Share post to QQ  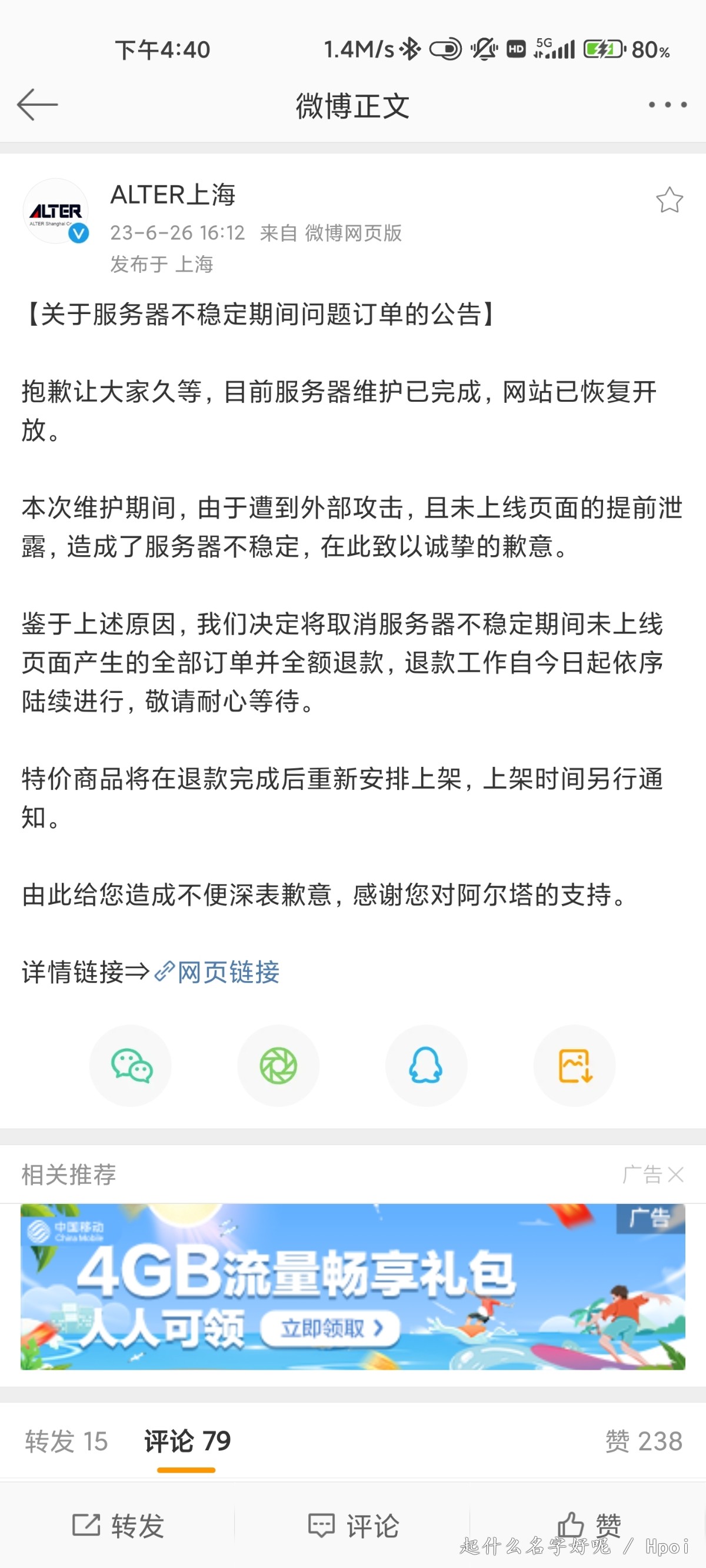point(426,1065)
